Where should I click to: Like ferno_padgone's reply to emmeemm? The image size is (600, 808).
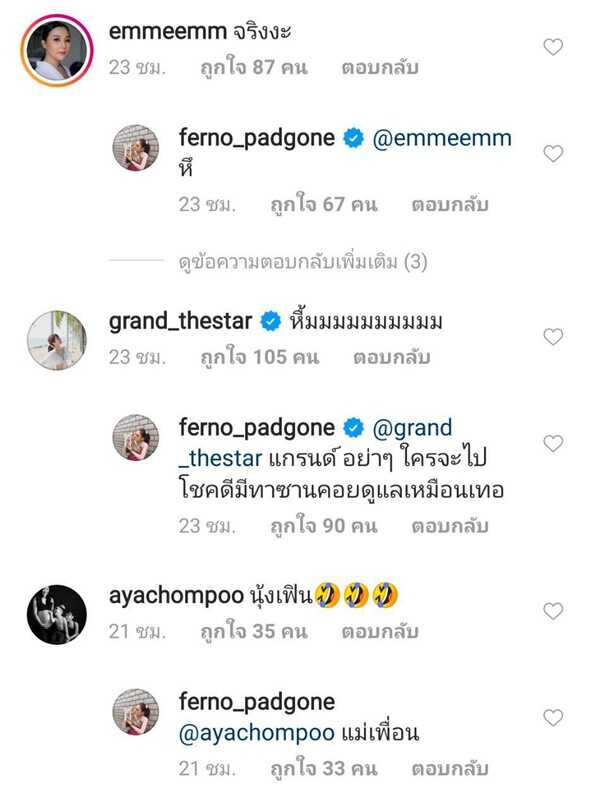point(552,153)
